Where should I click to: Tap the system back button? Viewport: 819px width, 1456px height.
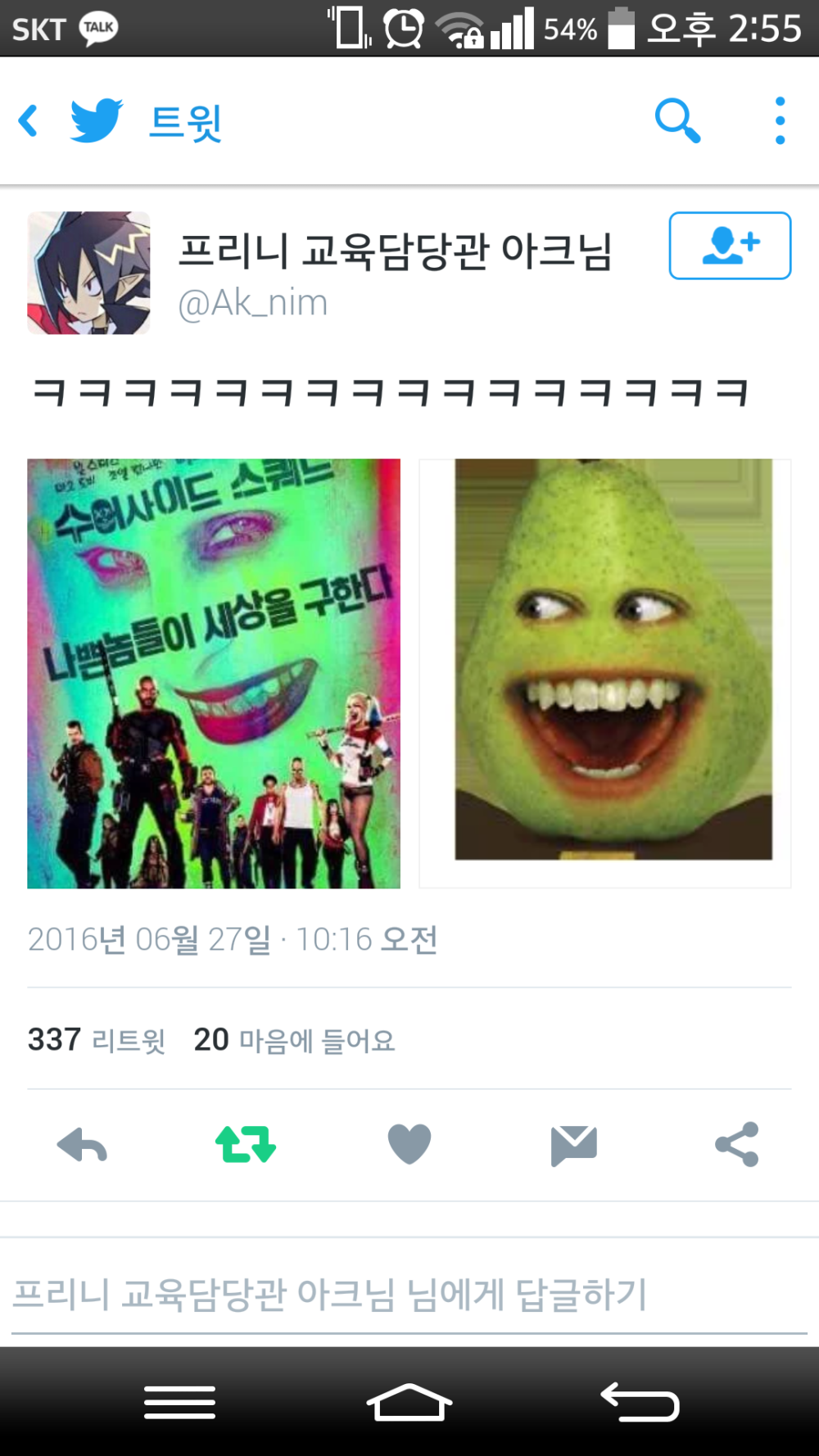point(640,1404)
